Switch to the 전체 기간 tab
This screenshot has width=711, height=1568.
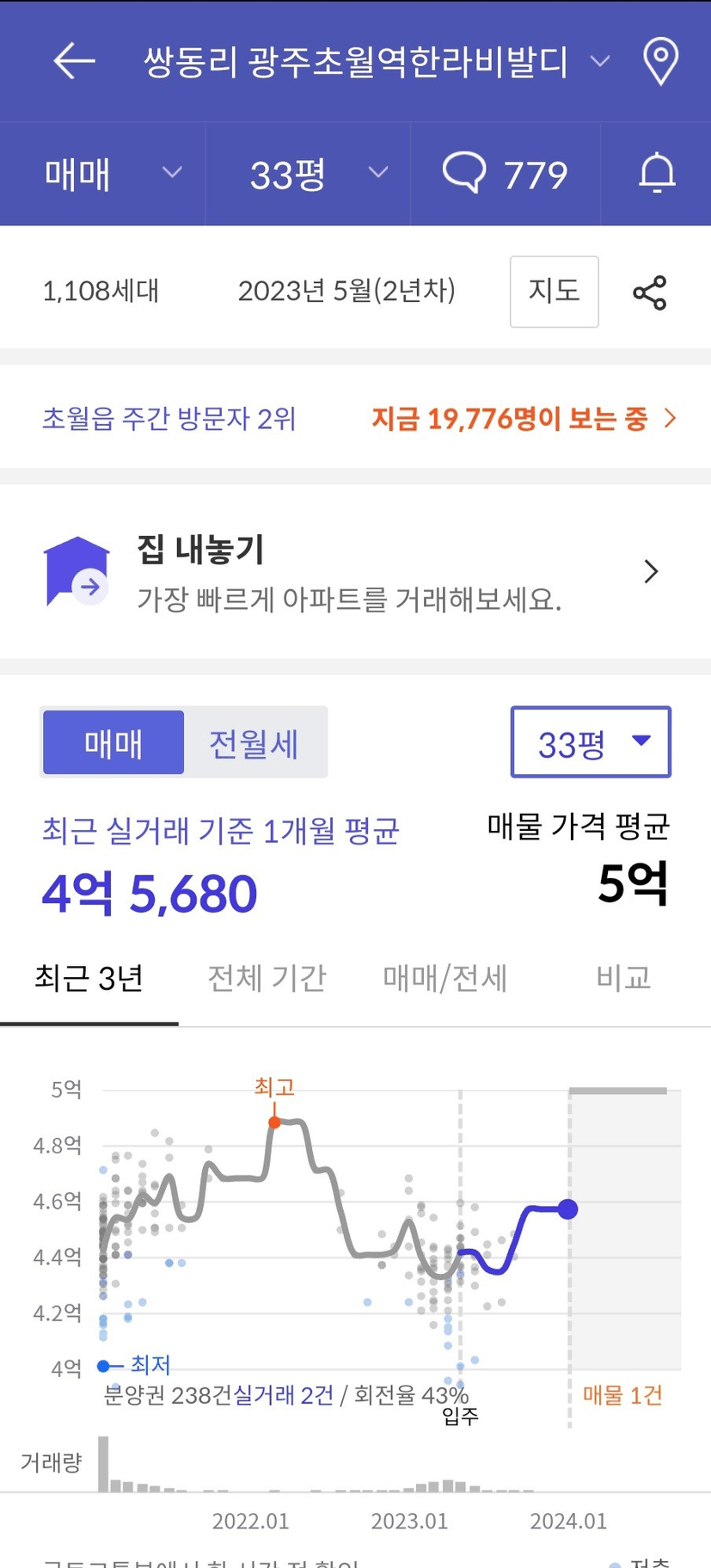tap(267, 979)
